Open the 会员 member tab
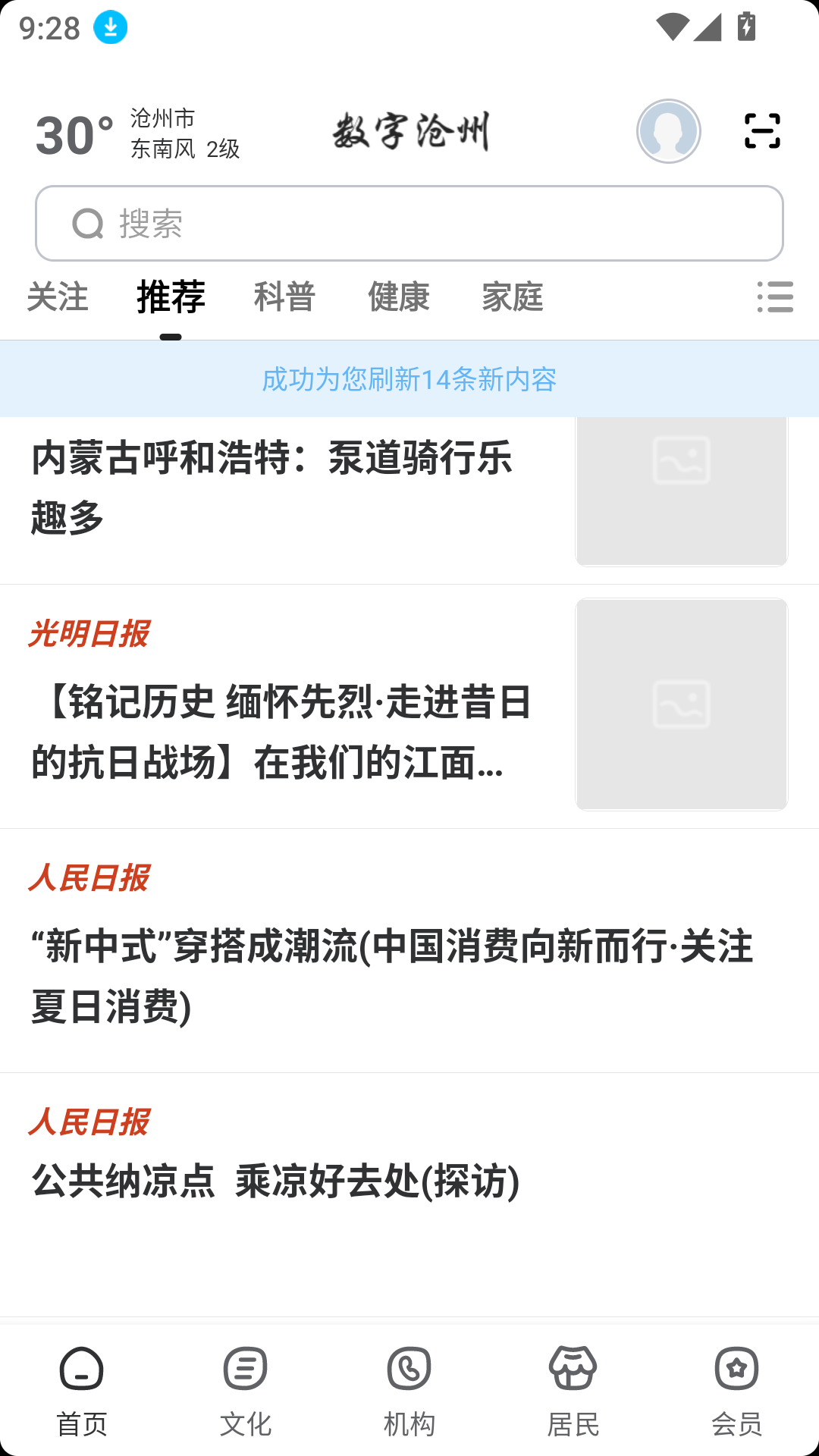819x1456 pixels. pyautogui.click(x=736, y=1391)
